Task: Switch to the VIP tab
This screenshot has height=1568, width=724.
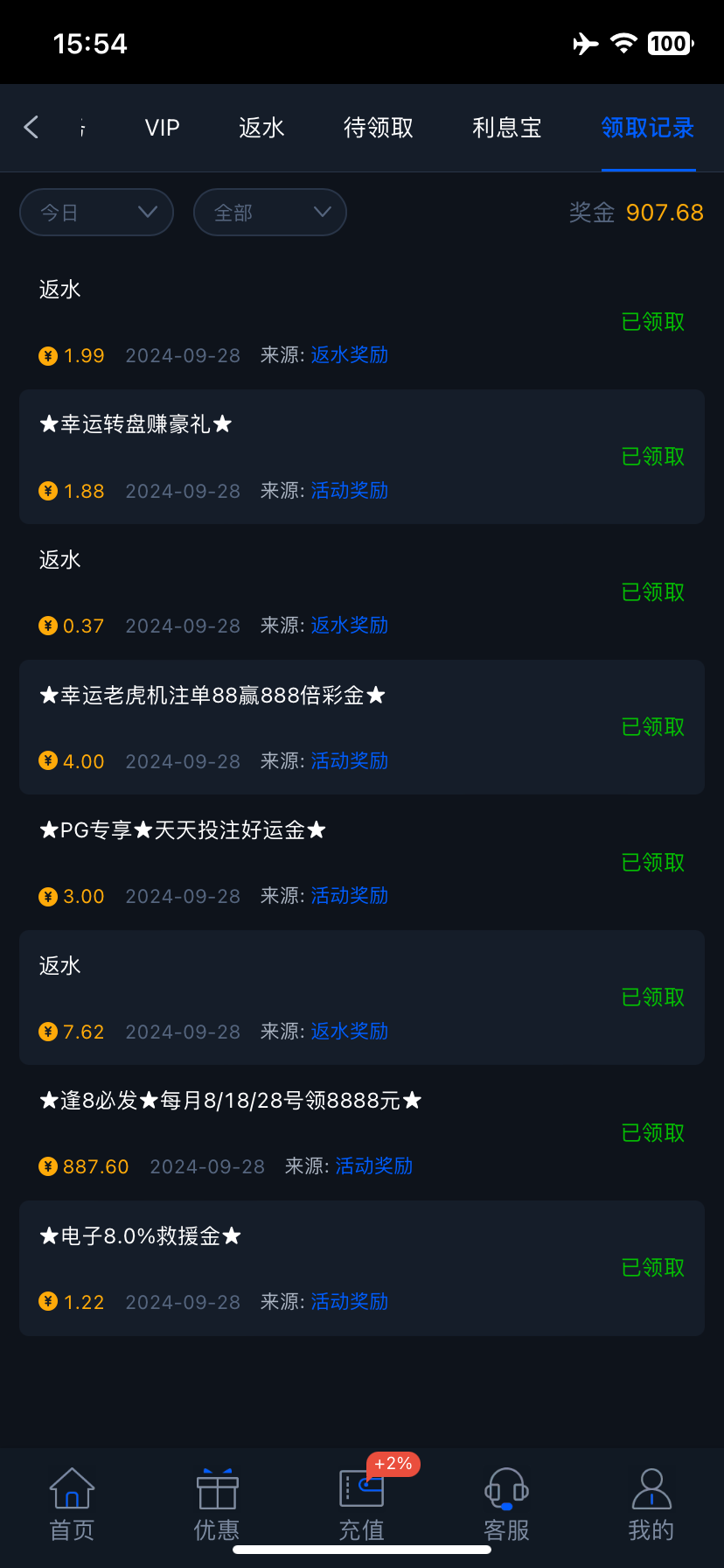Action: coord(163,128)
